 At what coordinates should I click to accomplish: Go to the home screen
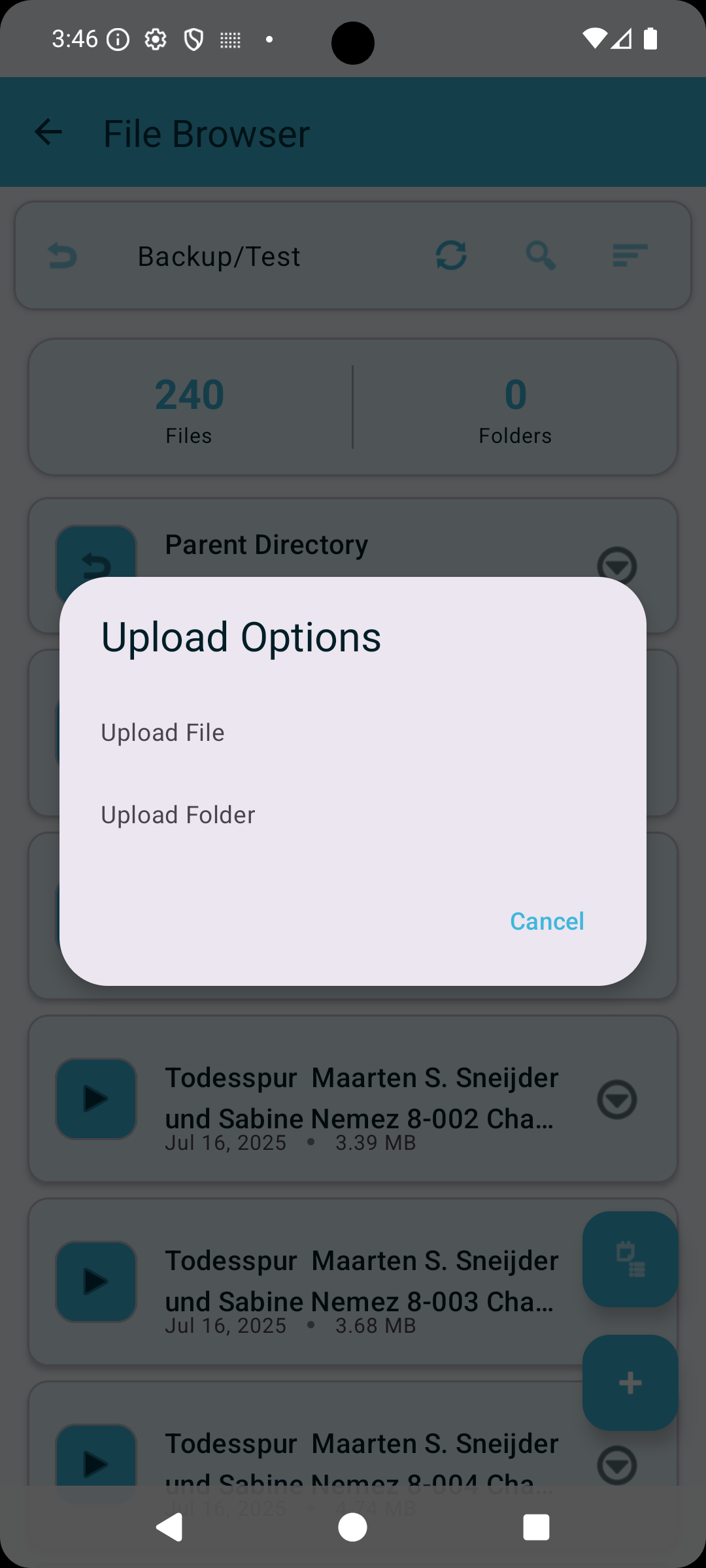coord(352,1527)
